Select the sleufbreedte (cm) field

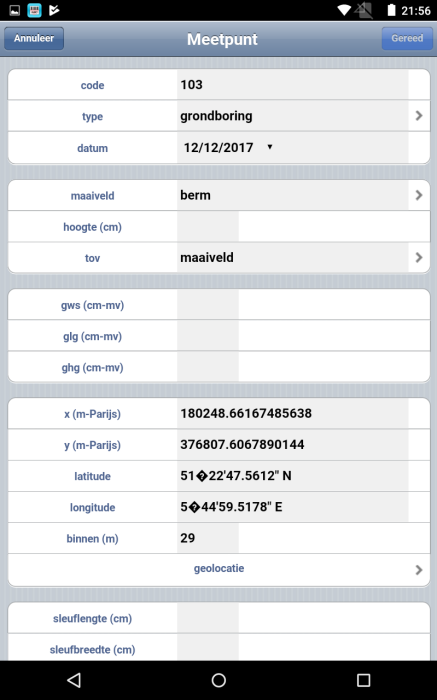(208, 648)
